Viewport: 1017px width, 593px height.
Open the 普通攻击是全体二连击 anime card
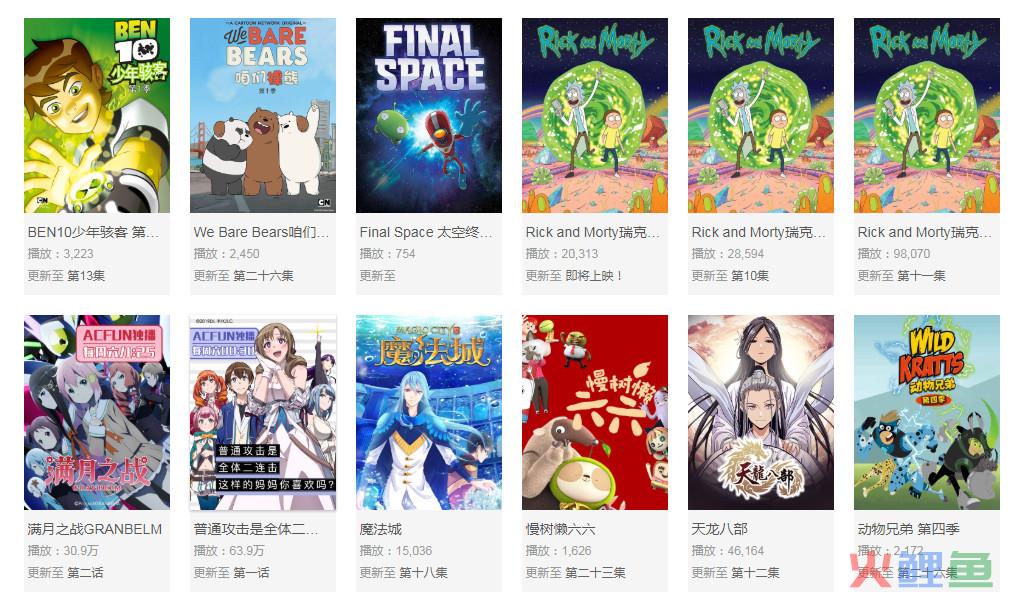coord(263,412)
